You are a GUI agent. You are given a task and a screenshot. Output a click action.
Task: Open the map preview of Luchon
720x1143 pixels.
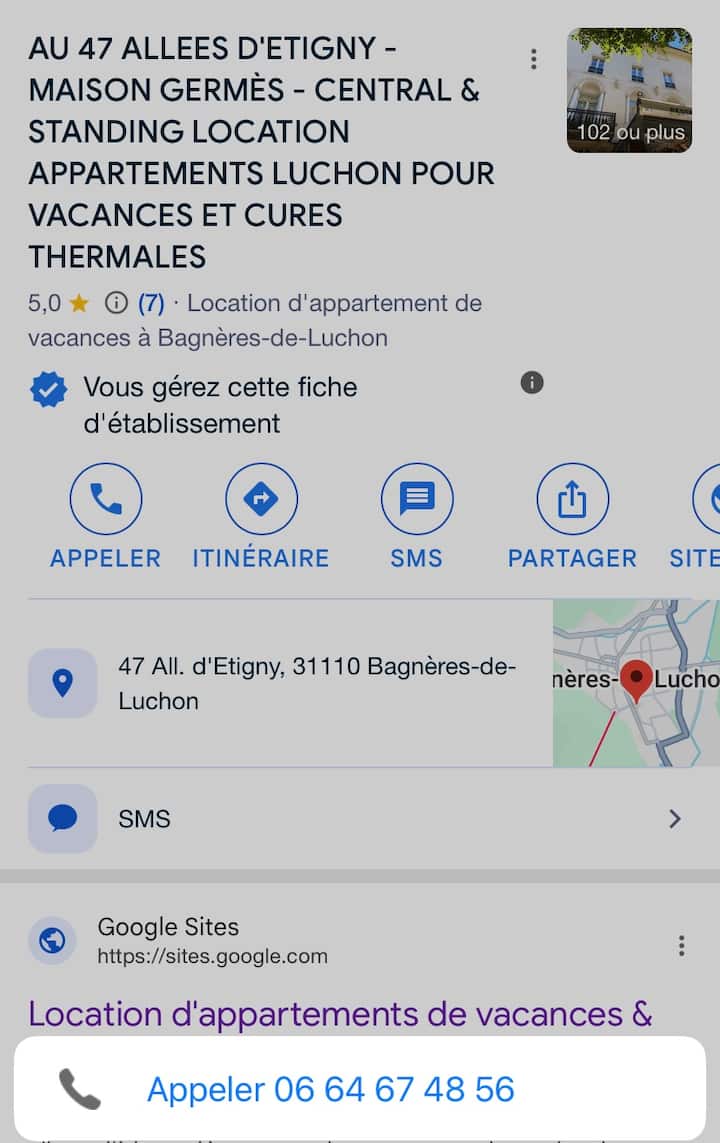click(636, 683)
